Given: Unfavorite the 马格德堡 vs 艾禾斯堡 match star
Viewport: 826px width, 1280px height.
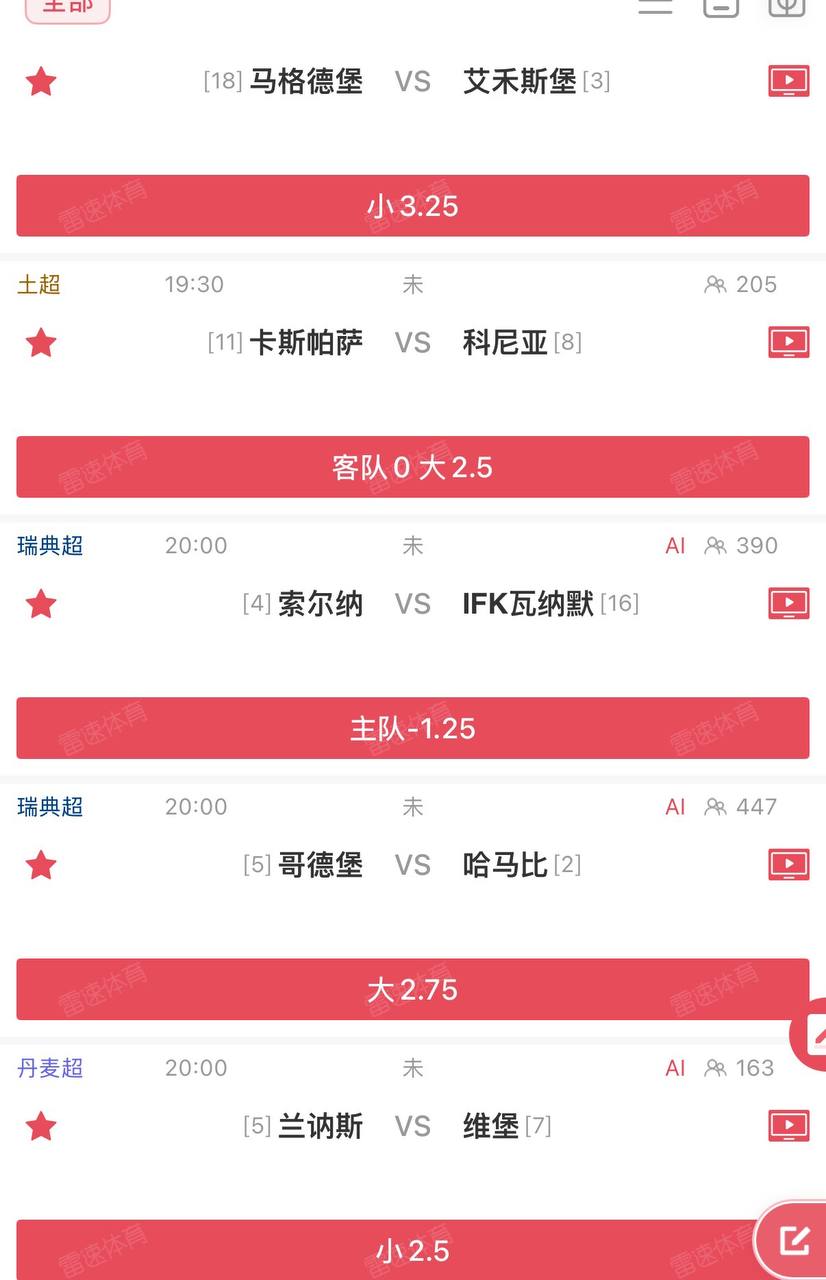Looking at the screenshot, I should pos(41,82).
